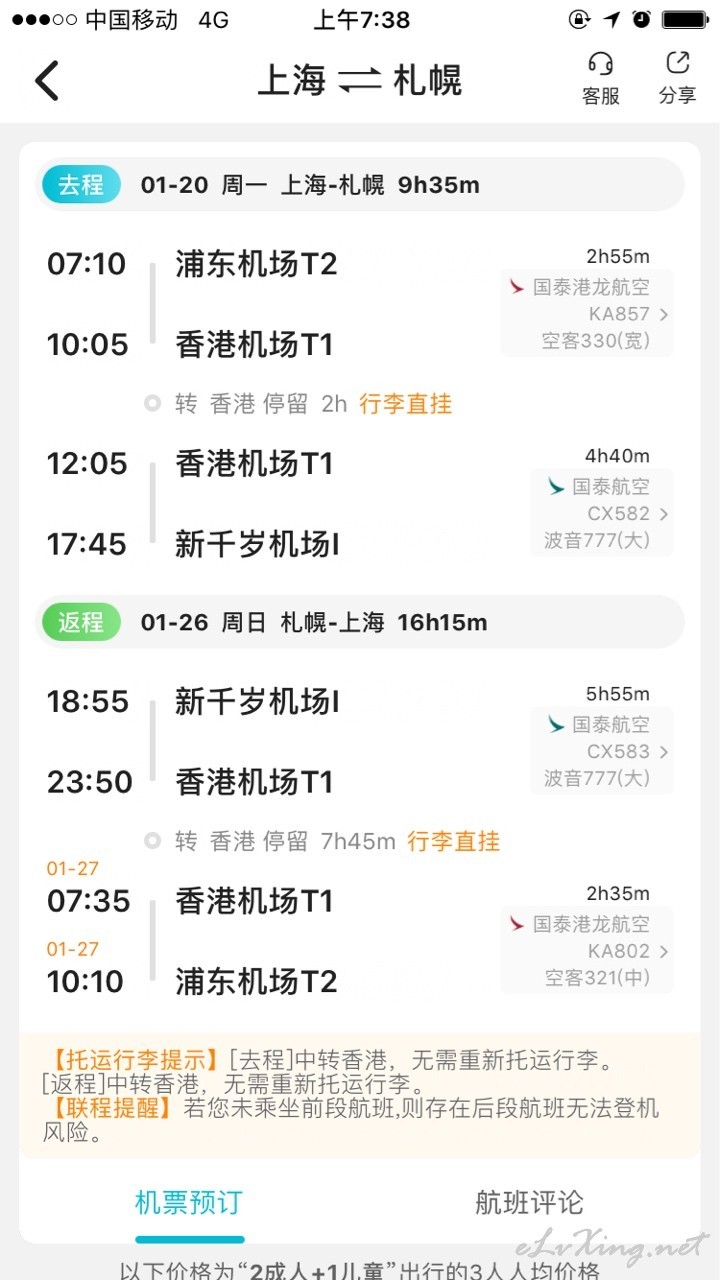The width and height of the screenshot is (720, 1280).
Task: Go back with the top-left arrow
Action: point(47,80)
